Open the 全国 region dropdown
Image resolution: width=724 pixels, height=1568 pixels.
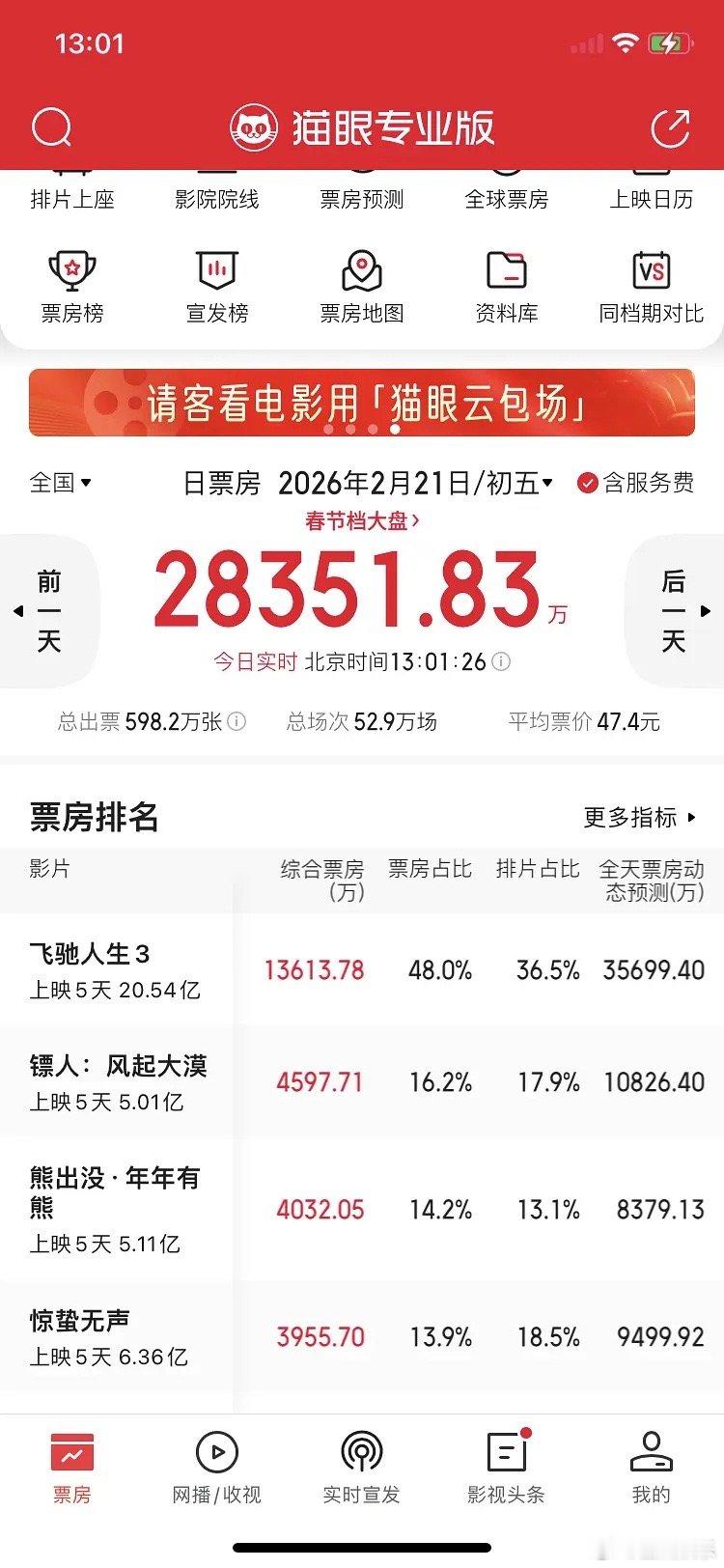(60, 482)
